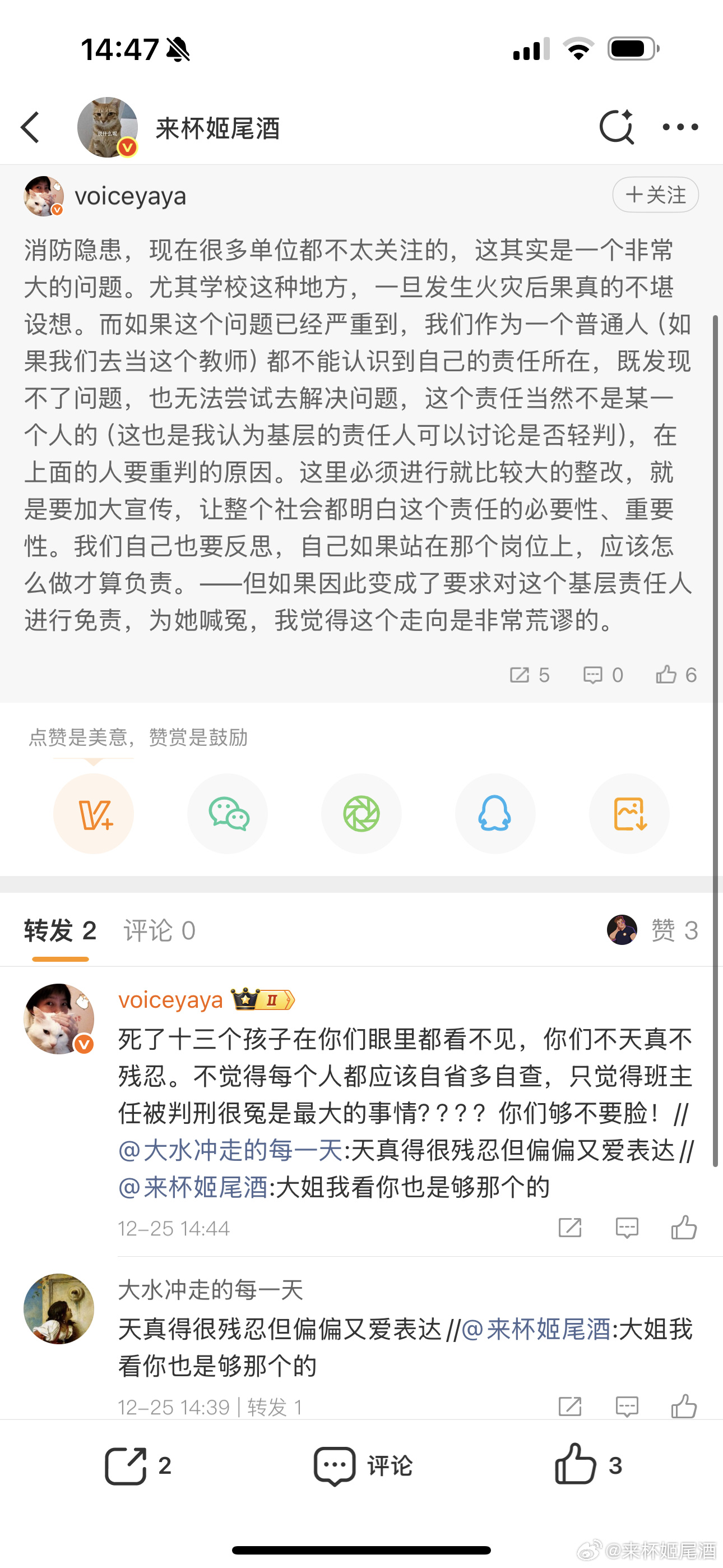The image size is (723, 1568).
Task: Like voiceyaya's repost from 12-25 14:44
Action: 683,1228
